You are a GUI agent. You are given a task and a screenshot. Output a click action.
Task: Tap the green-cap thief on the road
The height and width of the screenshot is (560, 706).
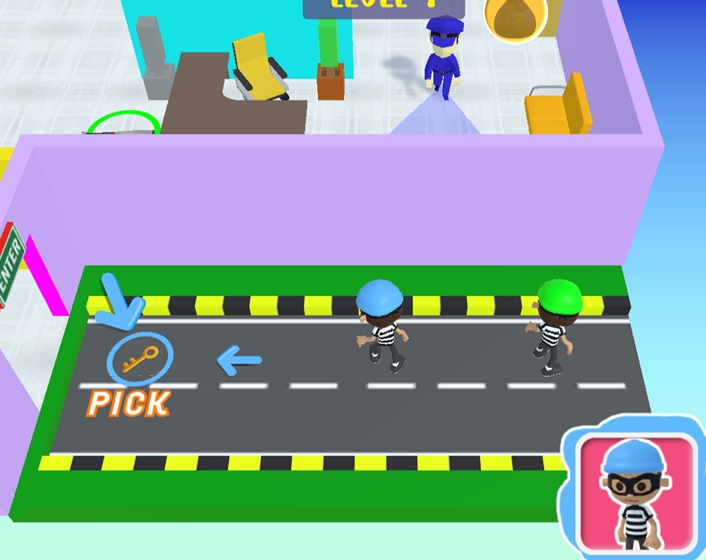(x=555, y=327)
